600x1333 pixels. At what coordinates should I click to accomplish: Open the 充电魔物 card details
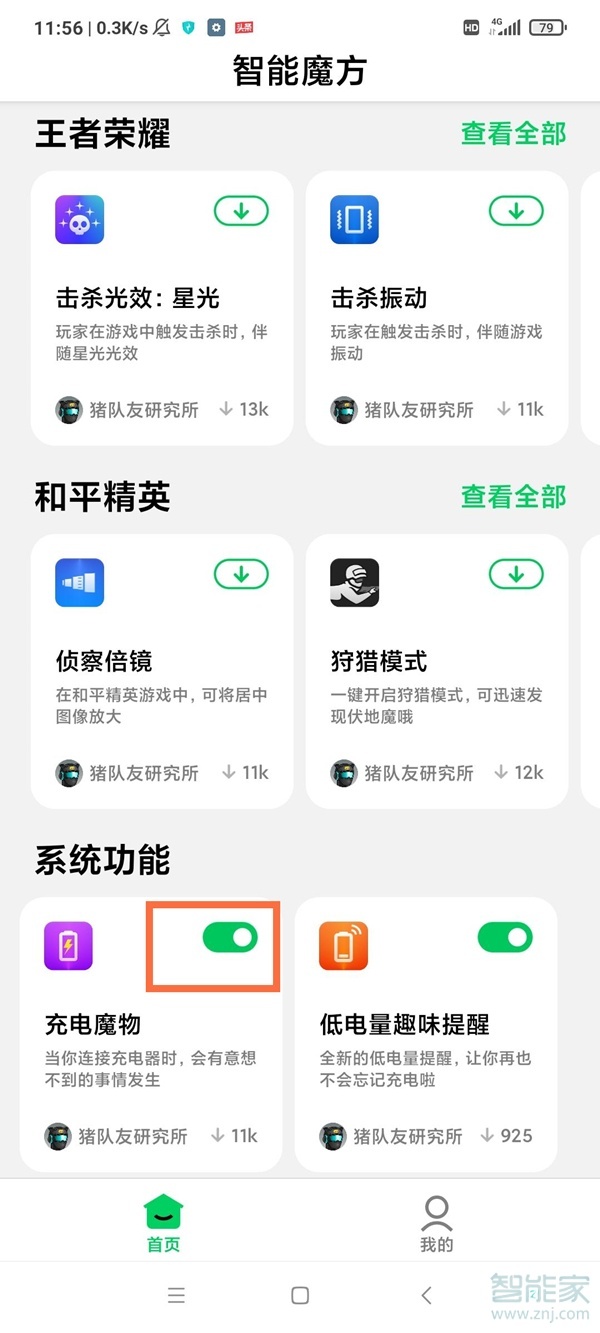tap(150, 1050)
